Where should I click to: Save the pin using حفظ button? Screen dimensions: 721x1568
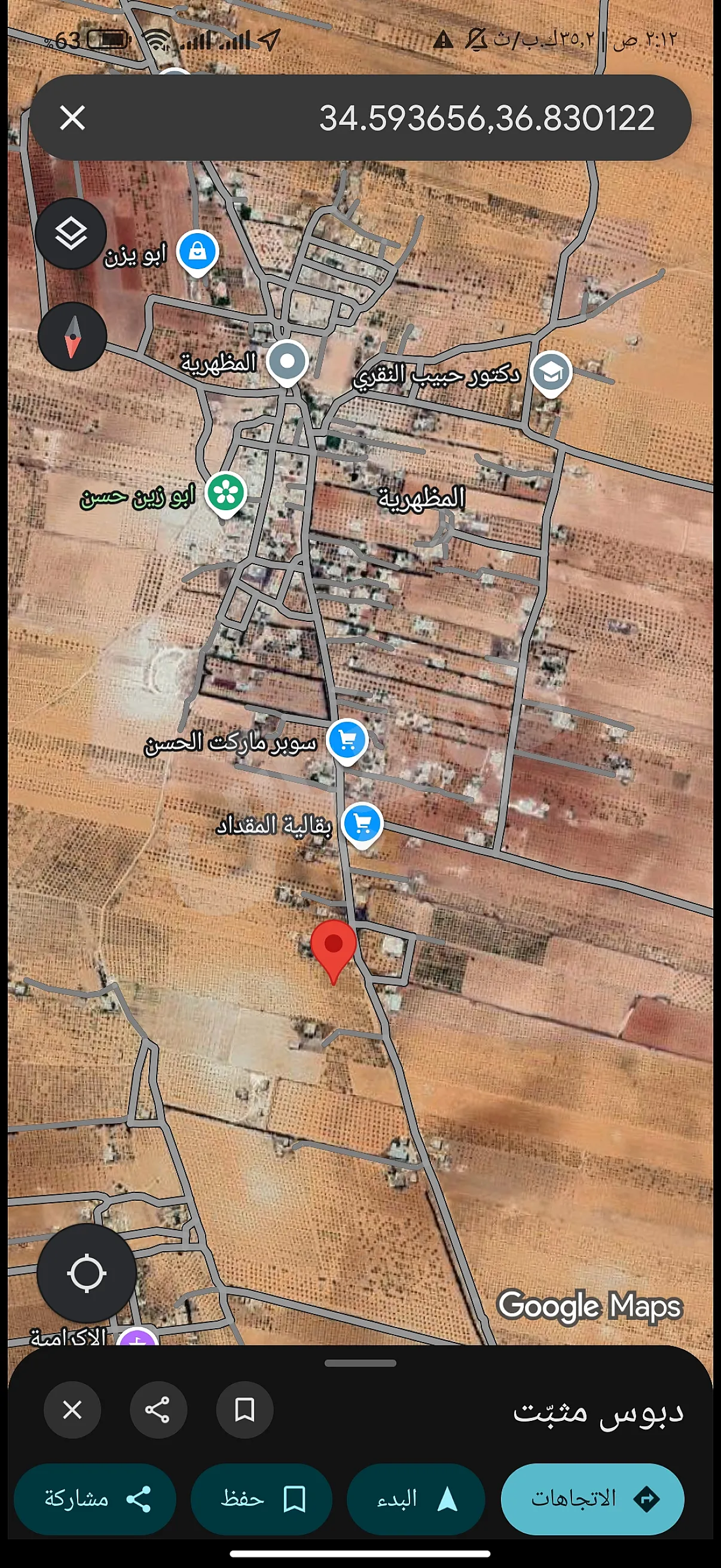(x=262, y=1499)
